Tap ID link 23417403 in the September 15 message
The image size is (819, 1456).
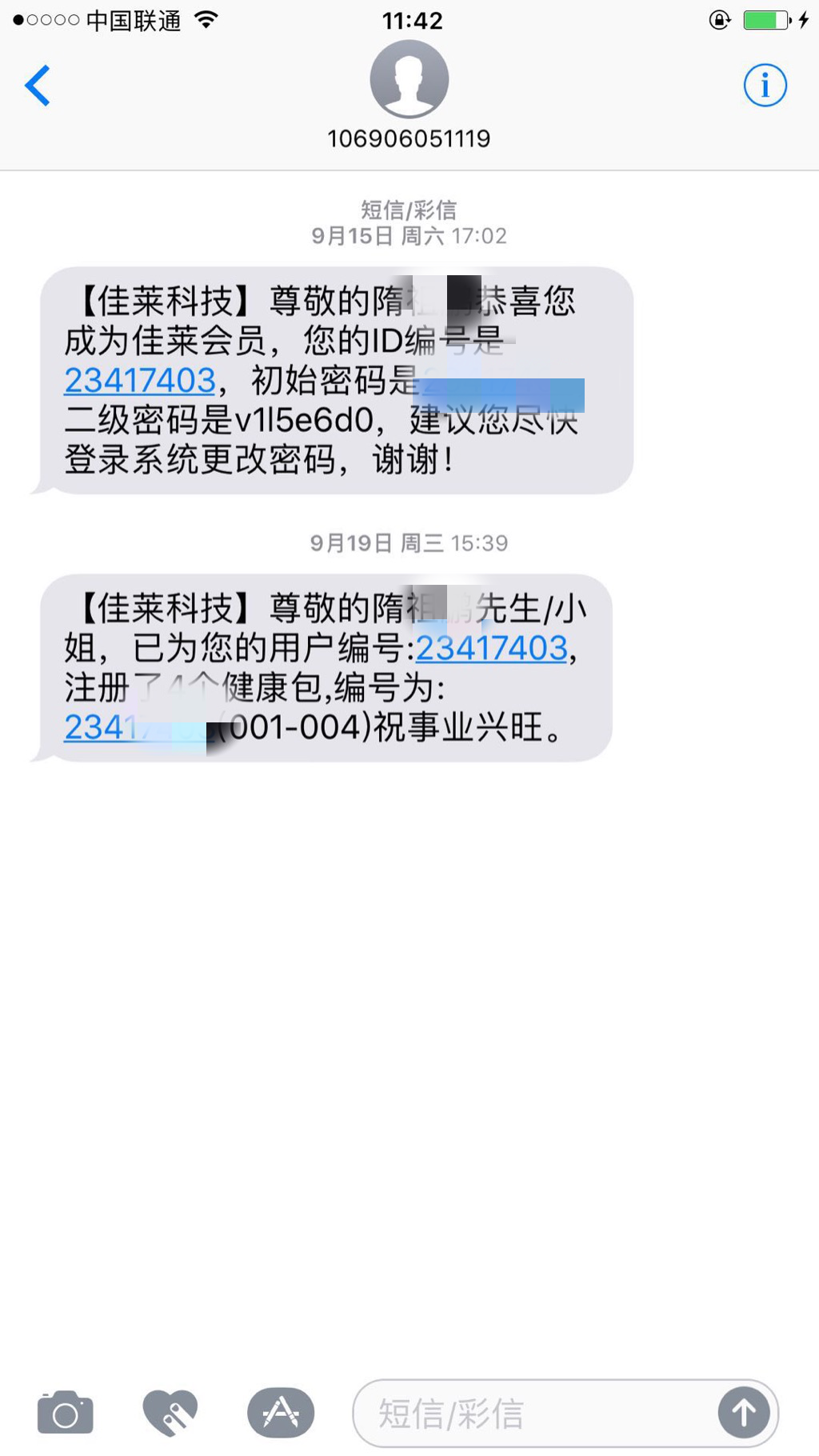point(140,381)
